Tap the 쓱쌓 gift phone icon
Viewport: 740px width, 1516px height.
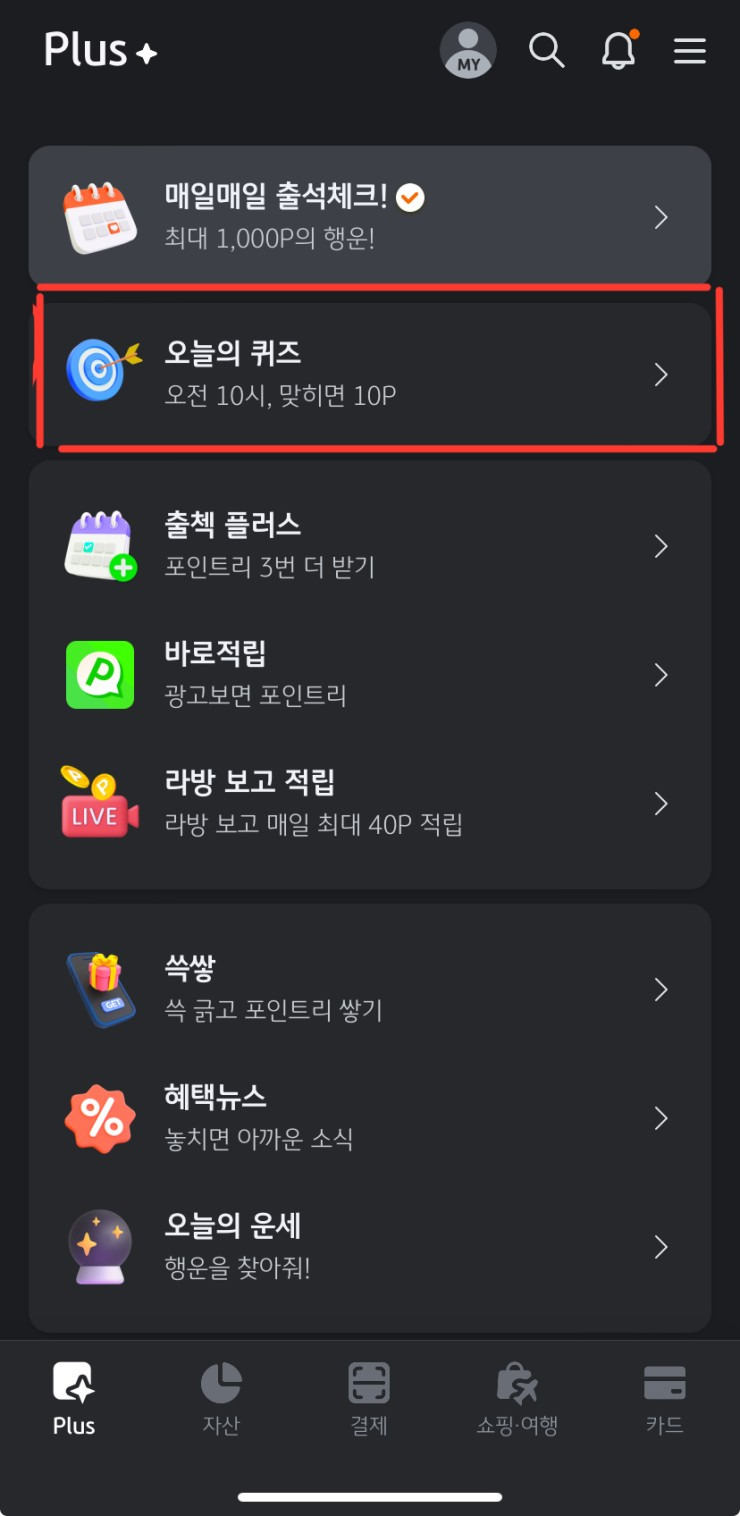[x=99, y=989]
